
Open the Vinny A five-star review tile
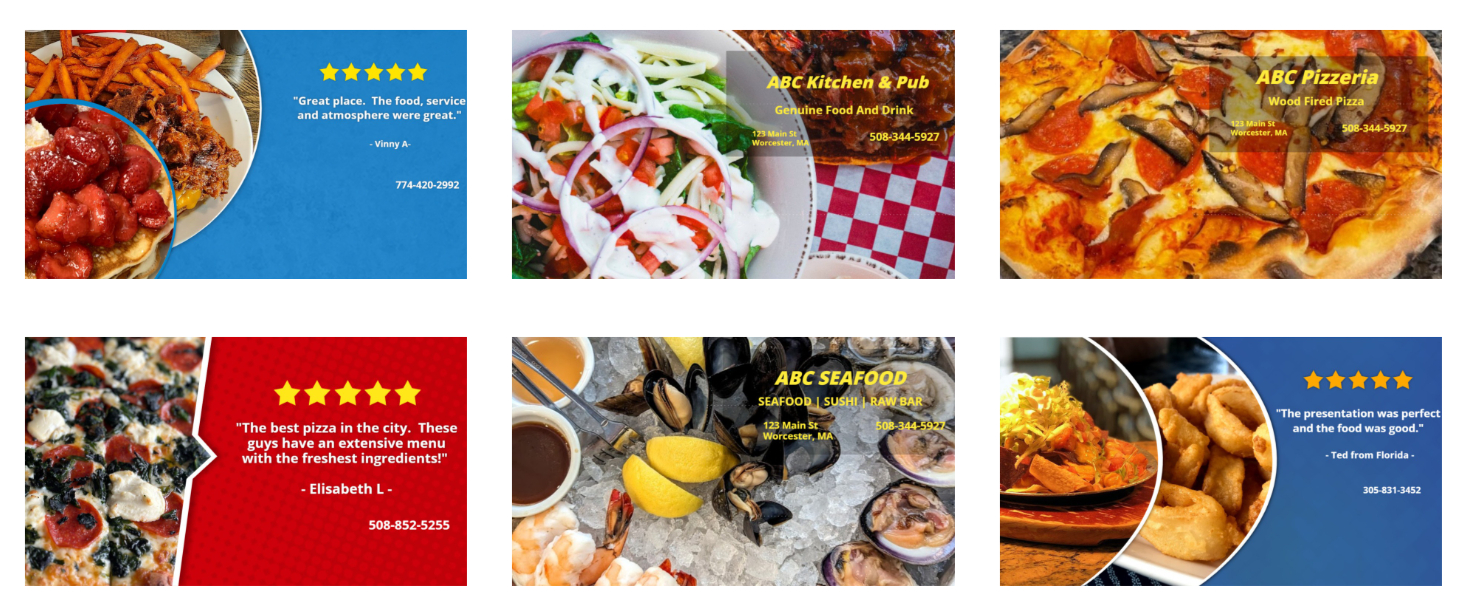[x=246, y=154]
